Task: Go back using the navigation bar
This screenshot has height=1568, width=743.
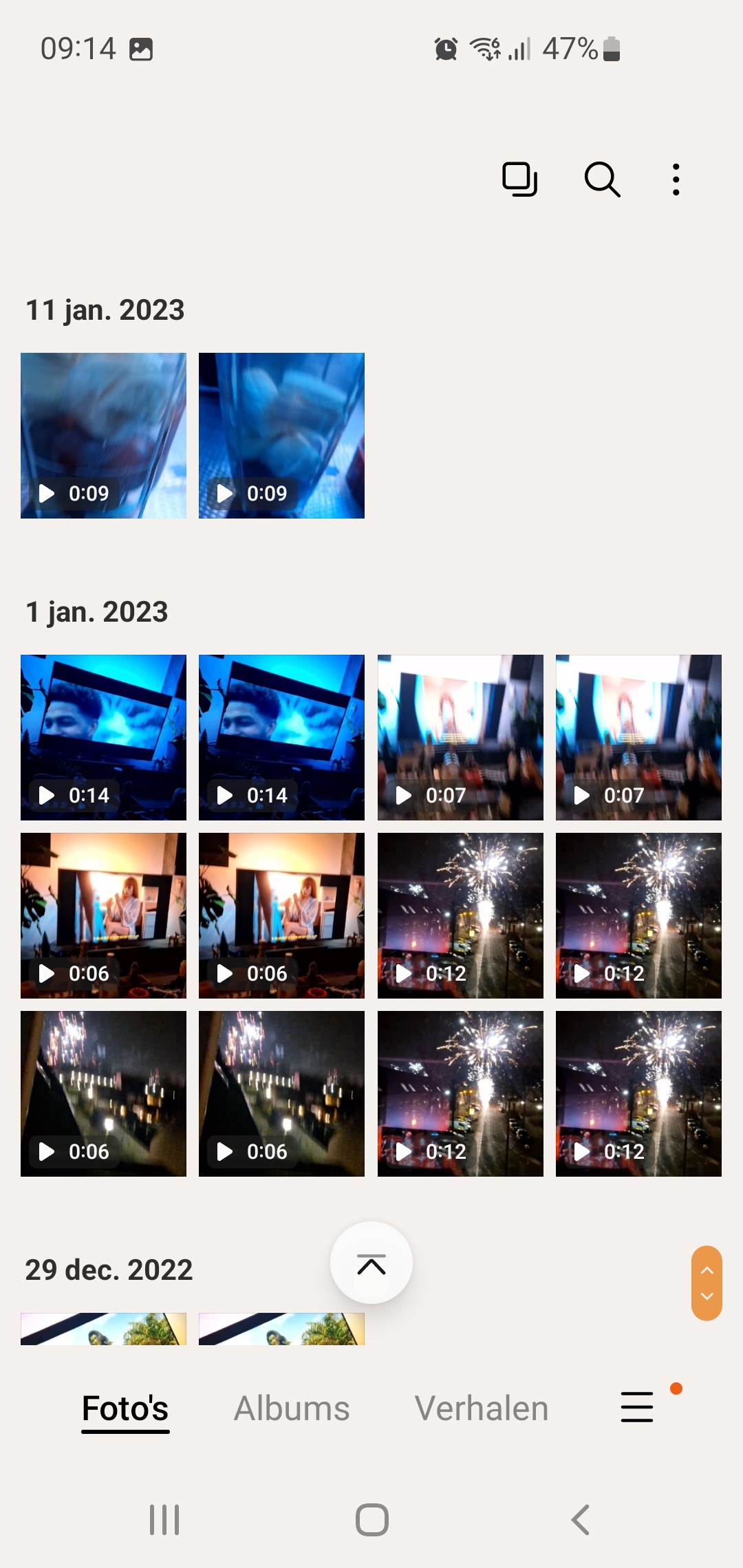Action: click(580, 1520)
